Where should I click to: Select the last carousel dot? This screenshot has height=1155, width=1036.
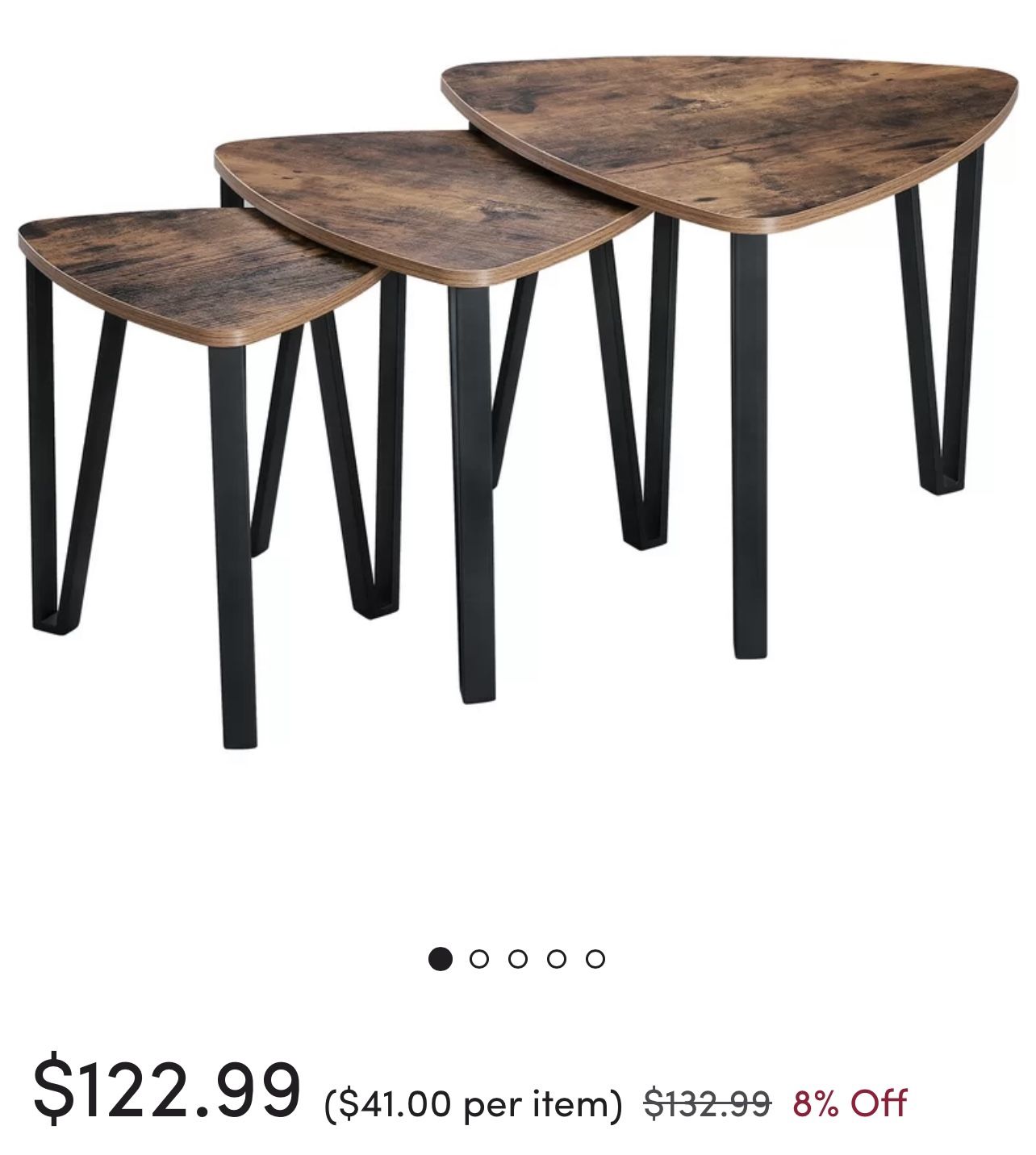tap(595, 959)
